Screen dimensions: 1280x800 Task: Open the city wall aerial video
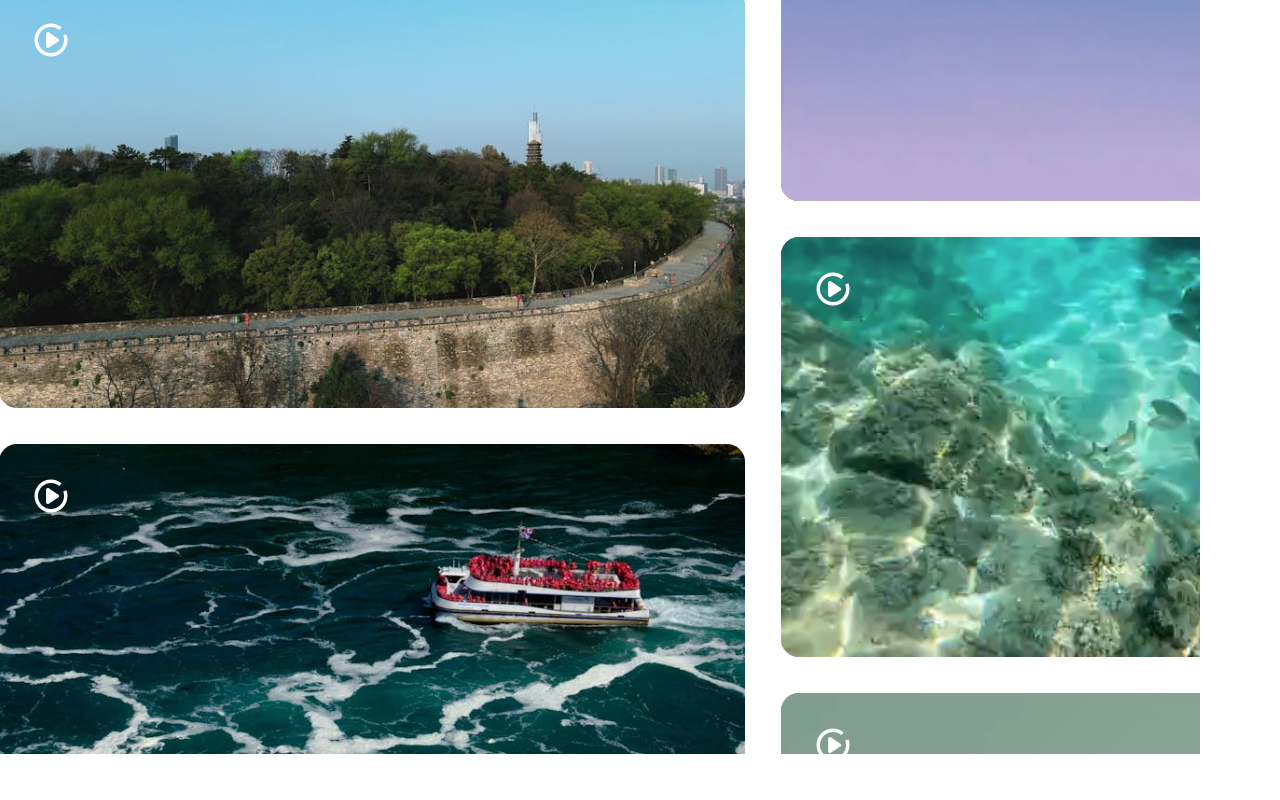[372, 220]
